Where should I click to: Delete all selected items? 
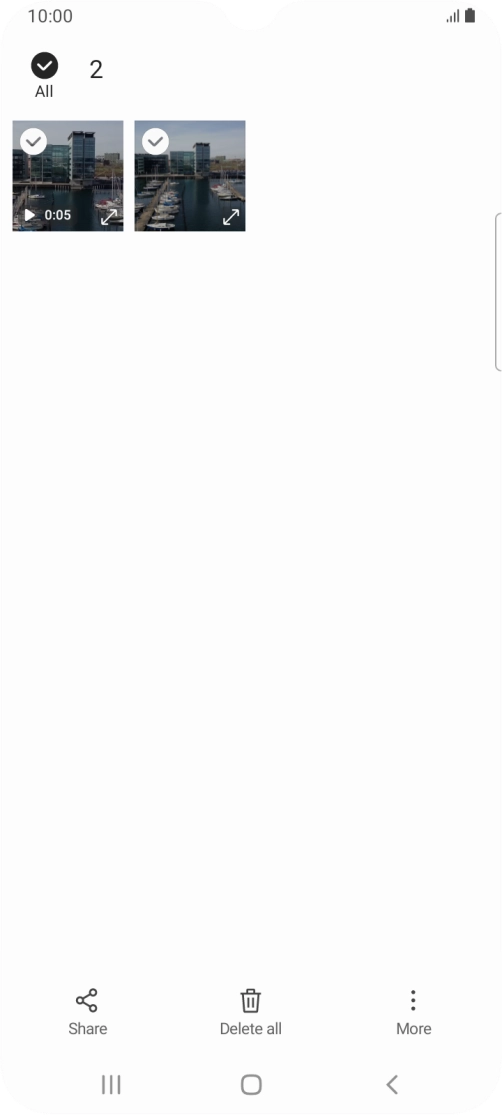(x=250, y=1012)
